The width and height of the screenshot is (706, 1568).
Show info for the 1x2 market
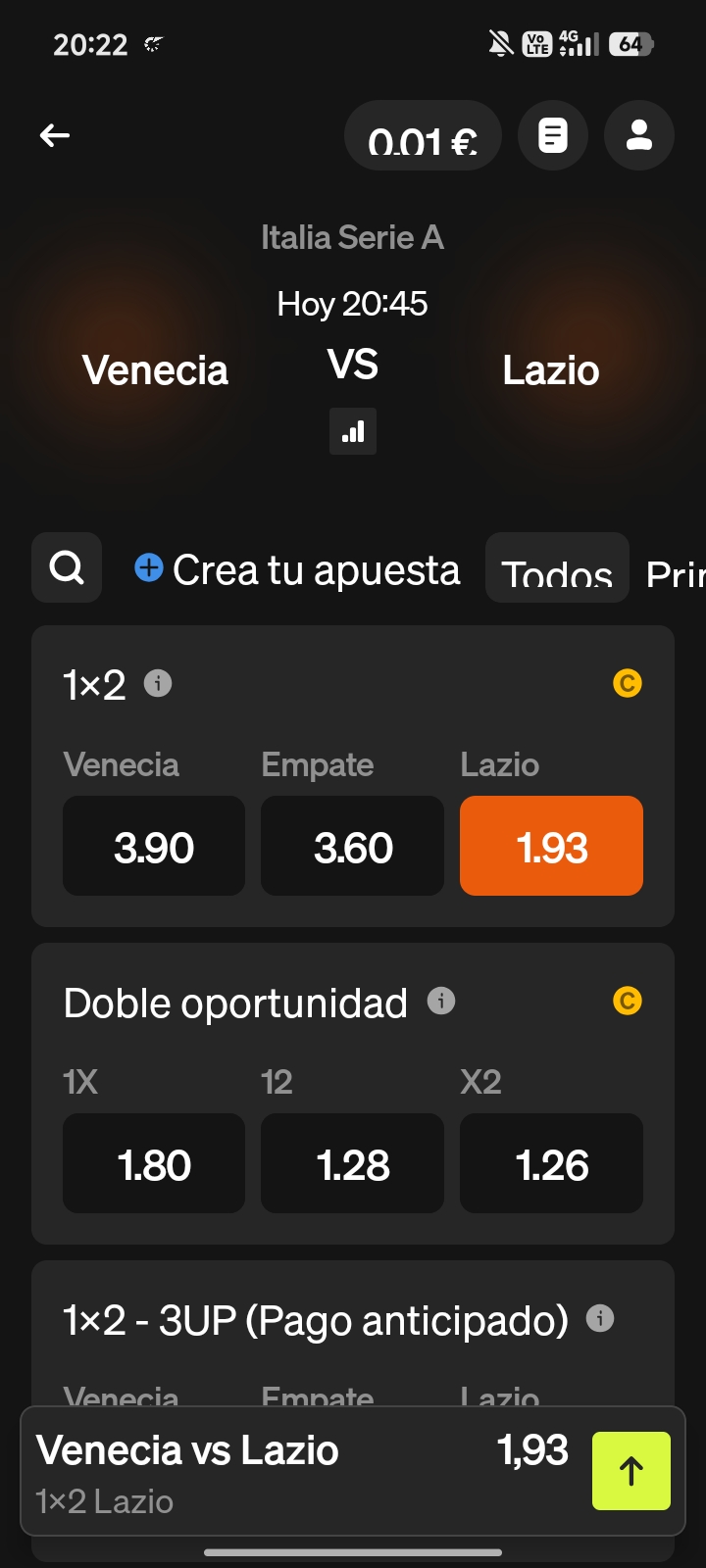pyautogui.click(x=158, y=683)
